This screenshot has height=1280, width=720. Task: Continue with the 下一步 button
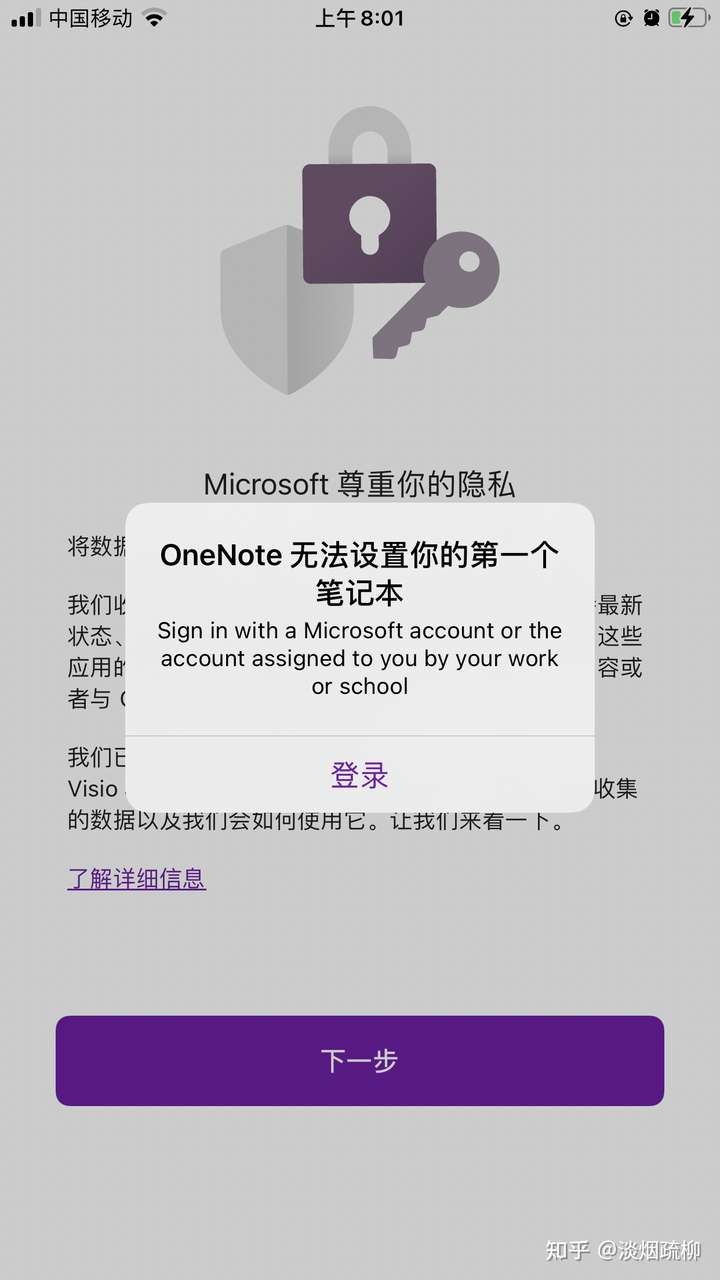point(360,1061)
